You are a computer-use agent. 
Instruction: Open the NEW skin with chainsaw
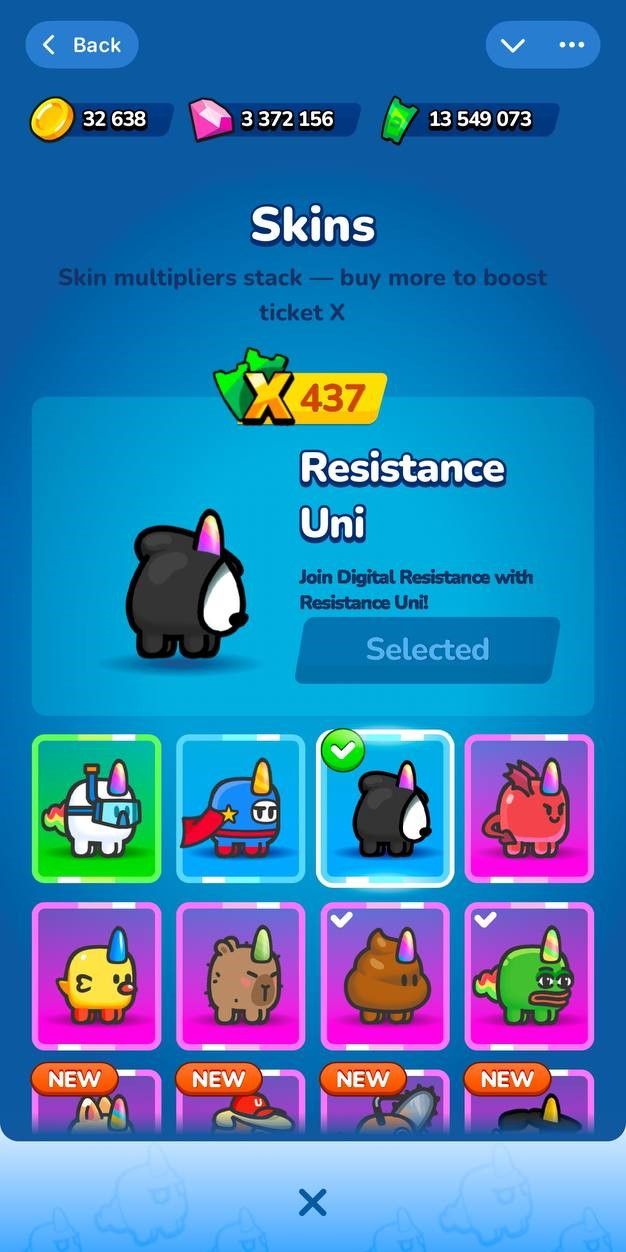click(385, 1105)
